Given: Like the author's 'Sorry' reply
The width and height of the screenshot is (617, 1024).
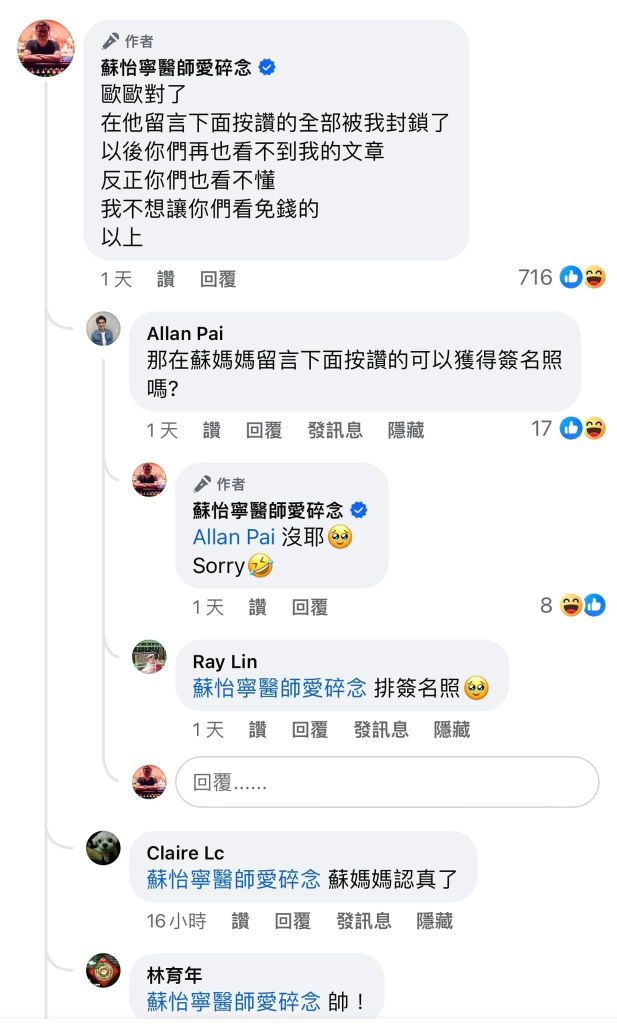Looking at the screenshot, I should coord(258,607).
